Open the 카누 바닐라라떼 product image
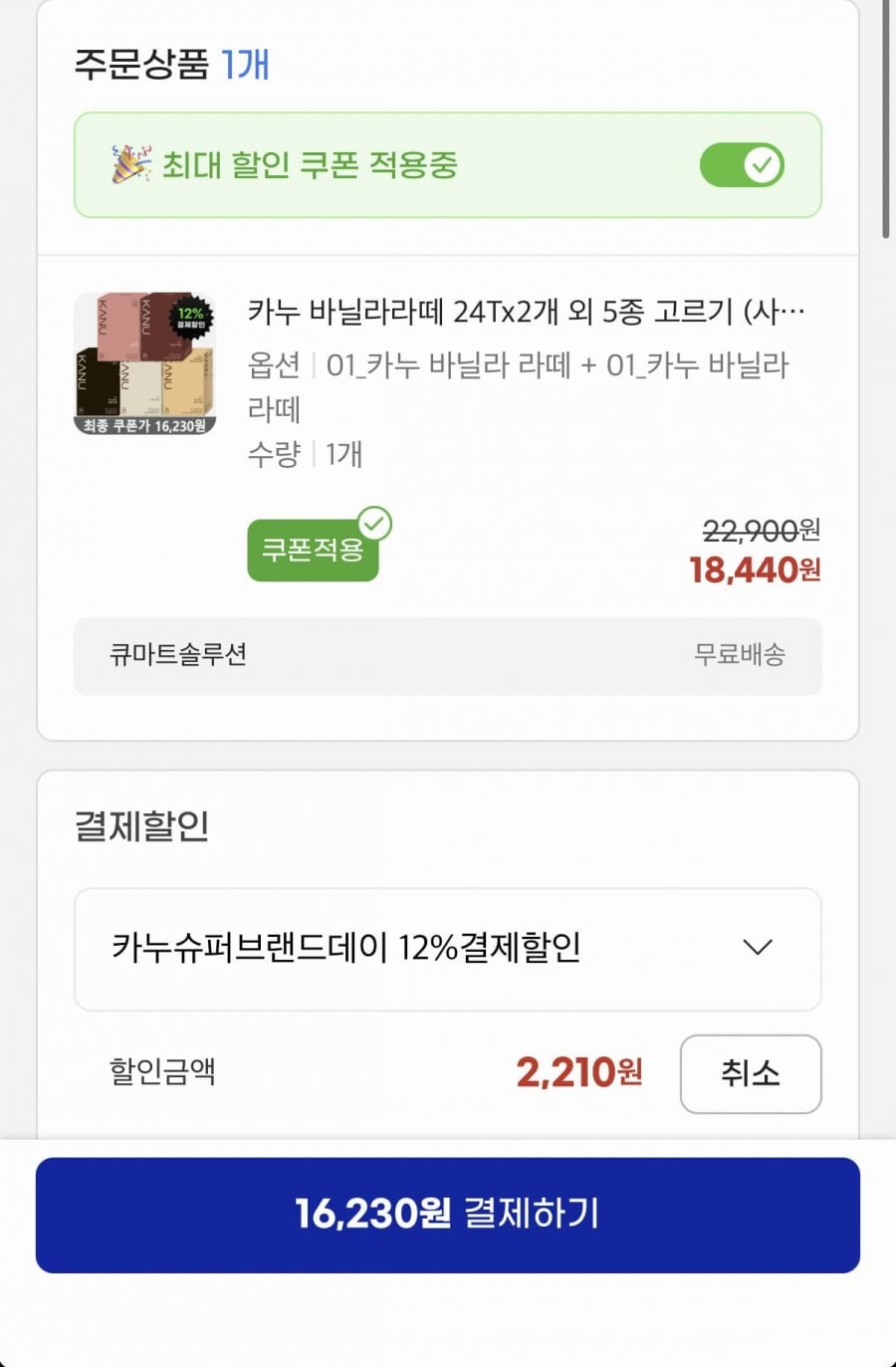The height and width of the screenshot is (1367, 896). point(145,363)
